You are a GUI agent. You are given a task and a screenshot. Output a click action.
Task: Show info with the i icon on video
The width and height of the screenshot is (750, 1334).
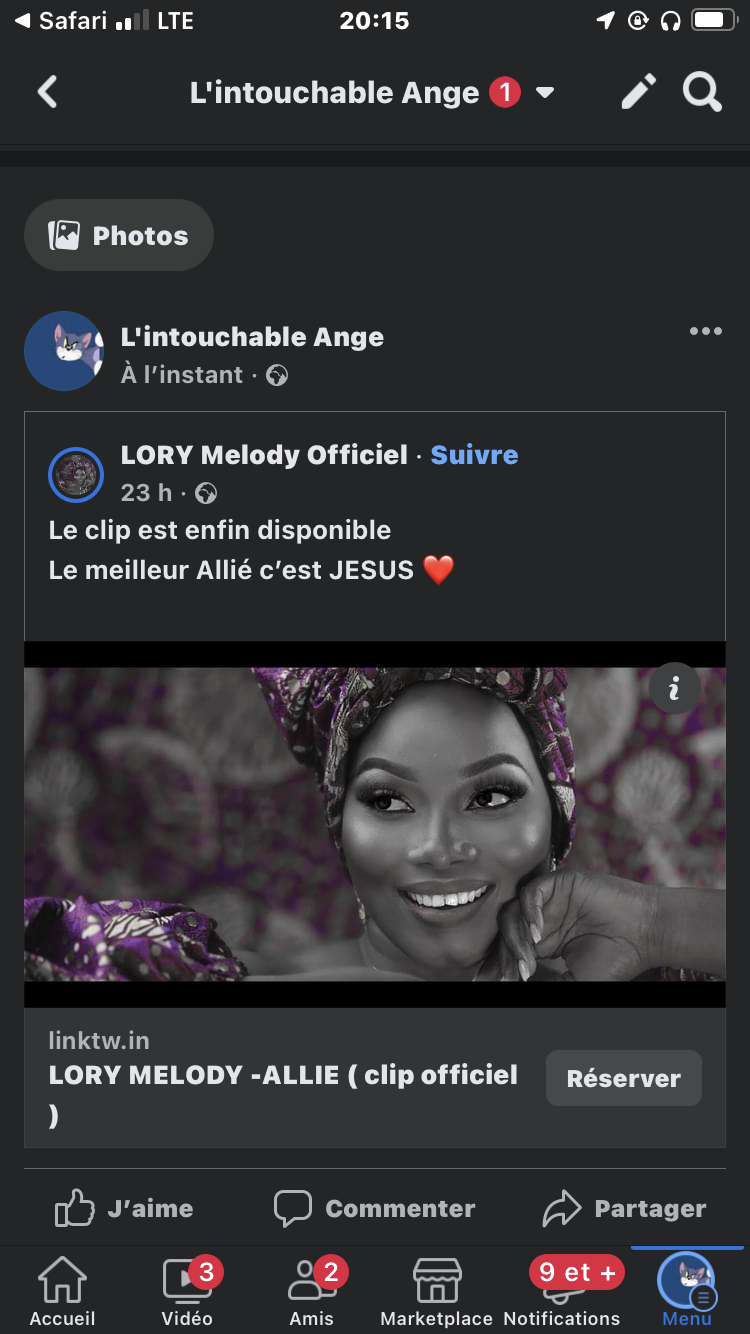point(674,688)
